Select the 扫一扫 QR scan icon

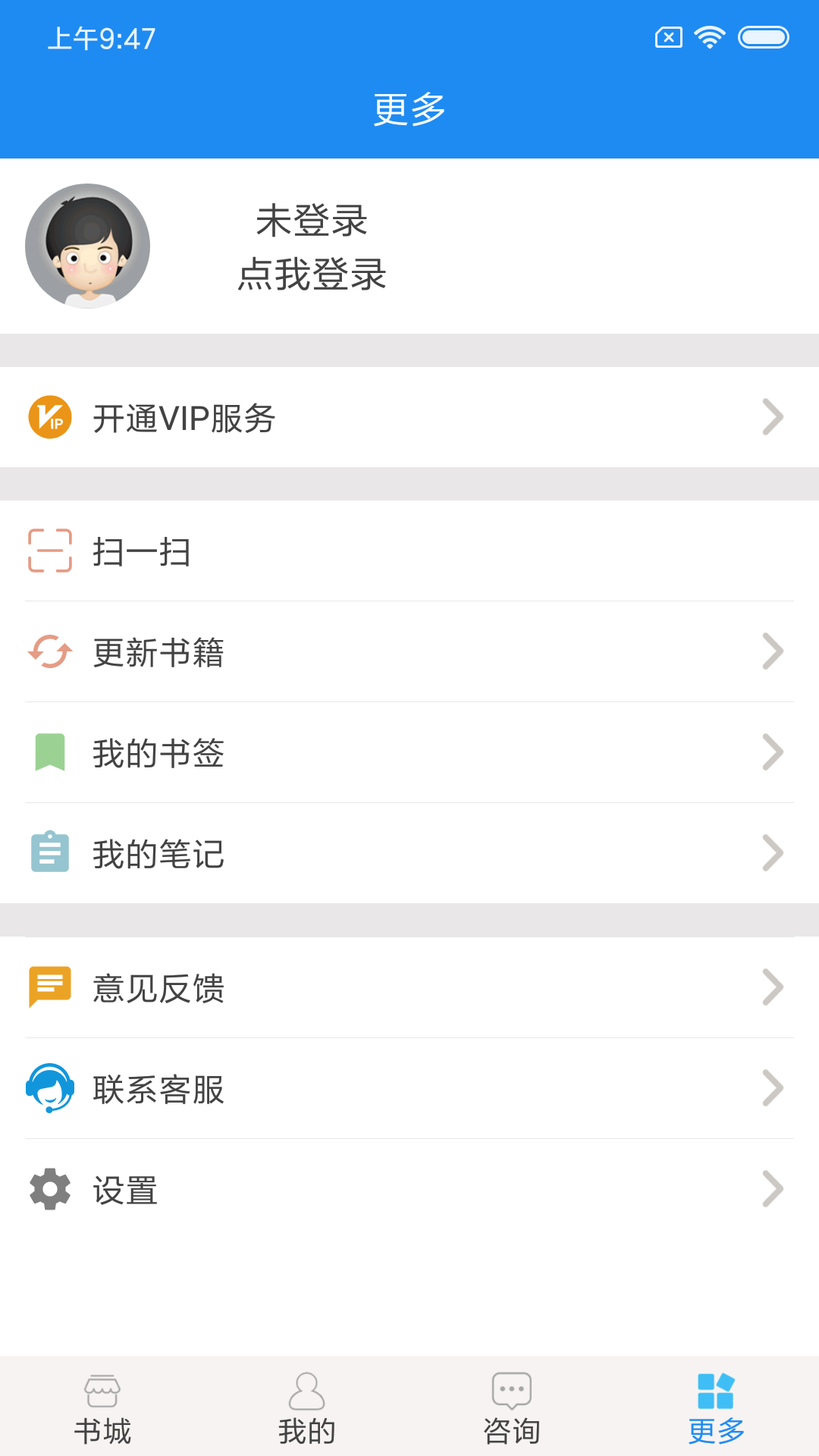49,553
